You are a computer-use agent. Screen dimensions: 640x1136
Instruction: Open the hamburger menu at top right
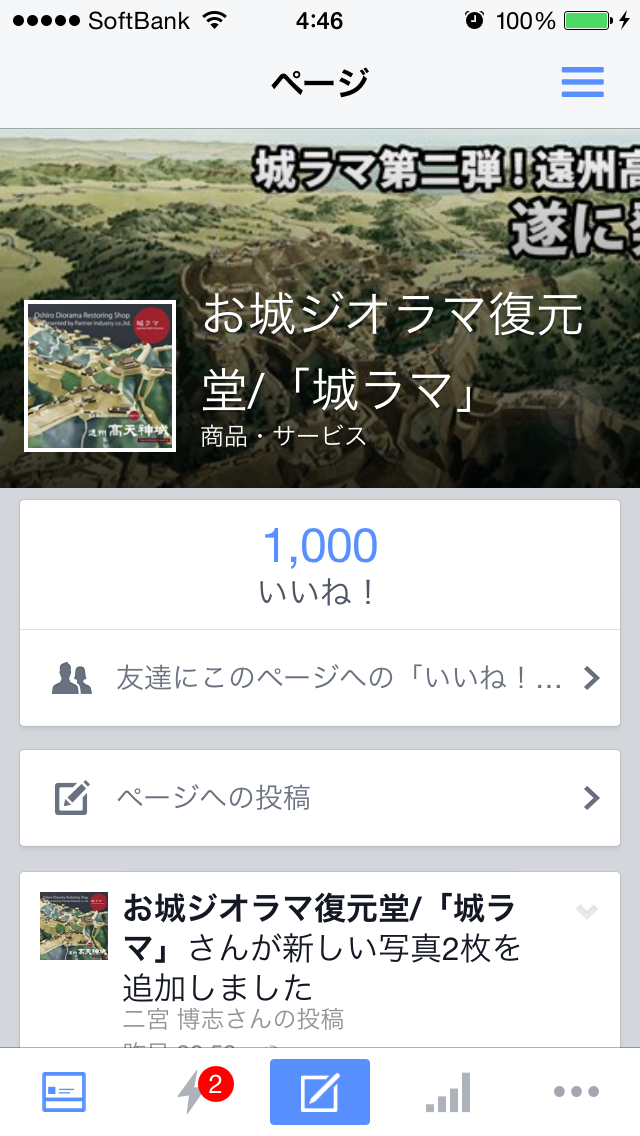point(582,82)
